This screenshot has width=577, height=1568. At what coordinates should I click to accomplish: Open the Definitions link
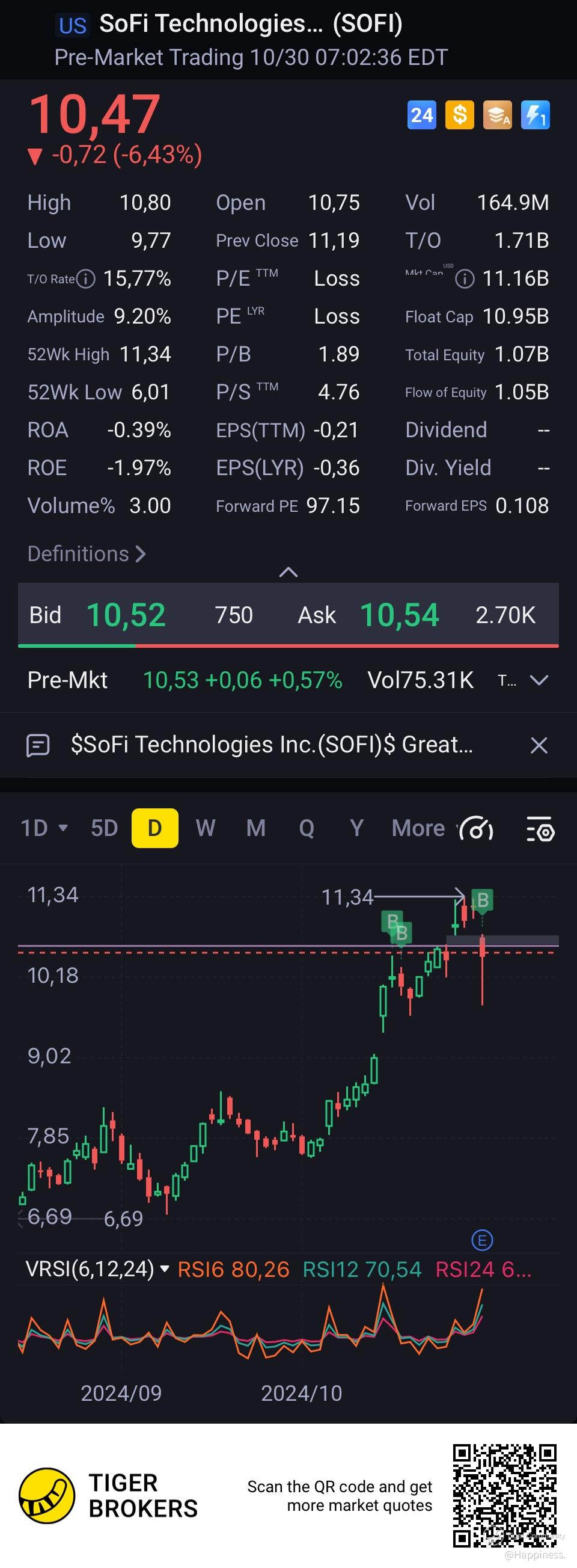tap(87, 554)
